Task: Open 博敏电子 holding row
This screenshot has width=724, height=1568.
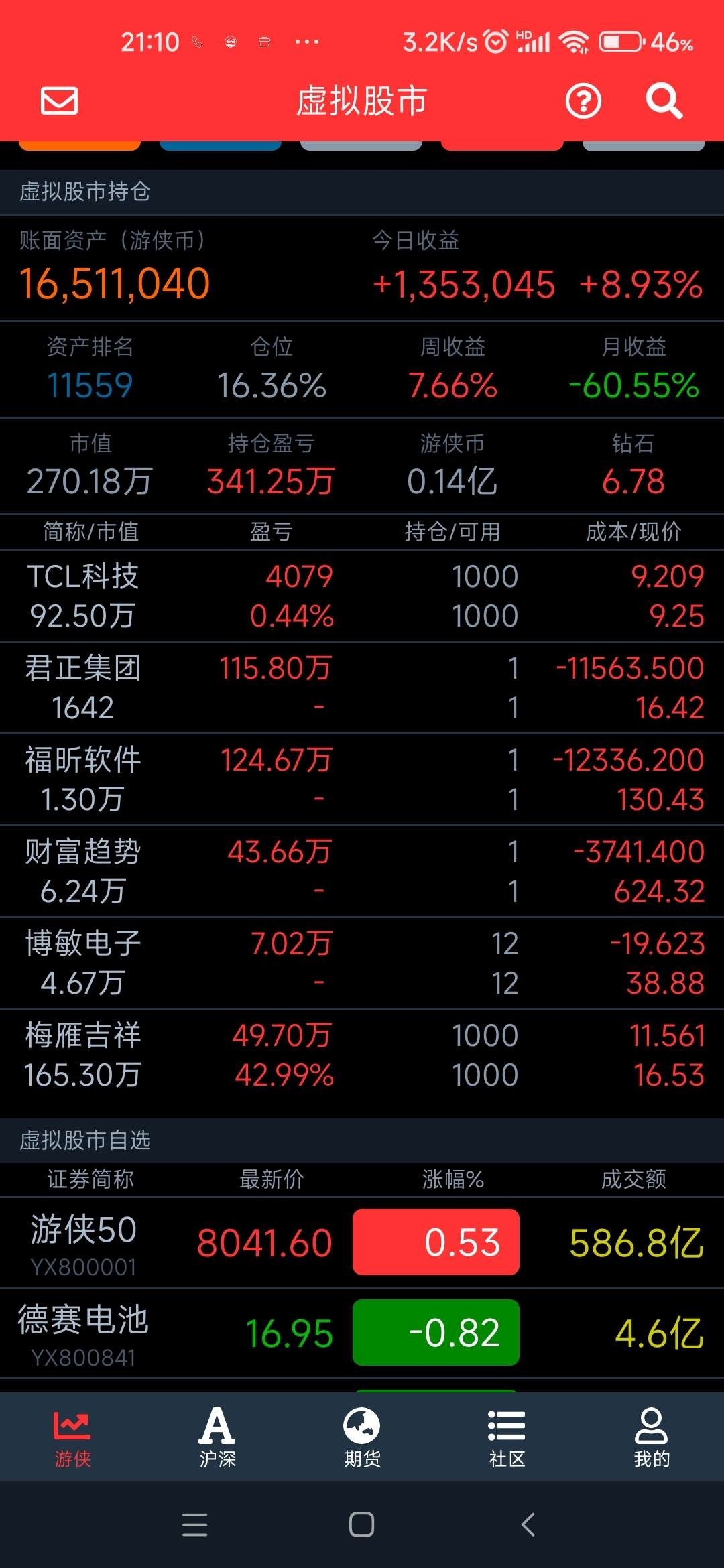Action: click(x=362, y=963)
